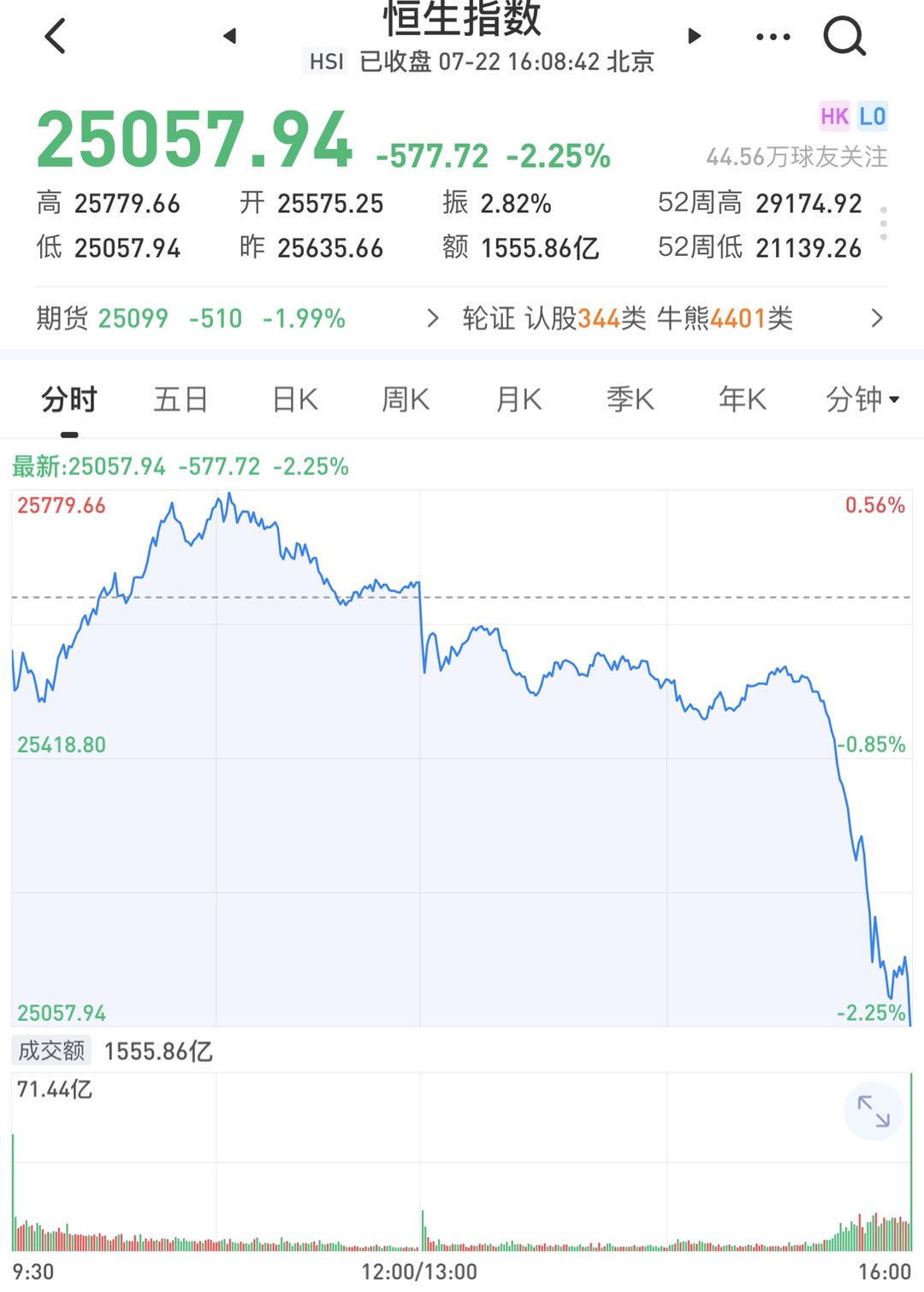Open the search magnifier
Image resolution: width=924 pixels, height=1292 pixels.
tap(844, 37)
